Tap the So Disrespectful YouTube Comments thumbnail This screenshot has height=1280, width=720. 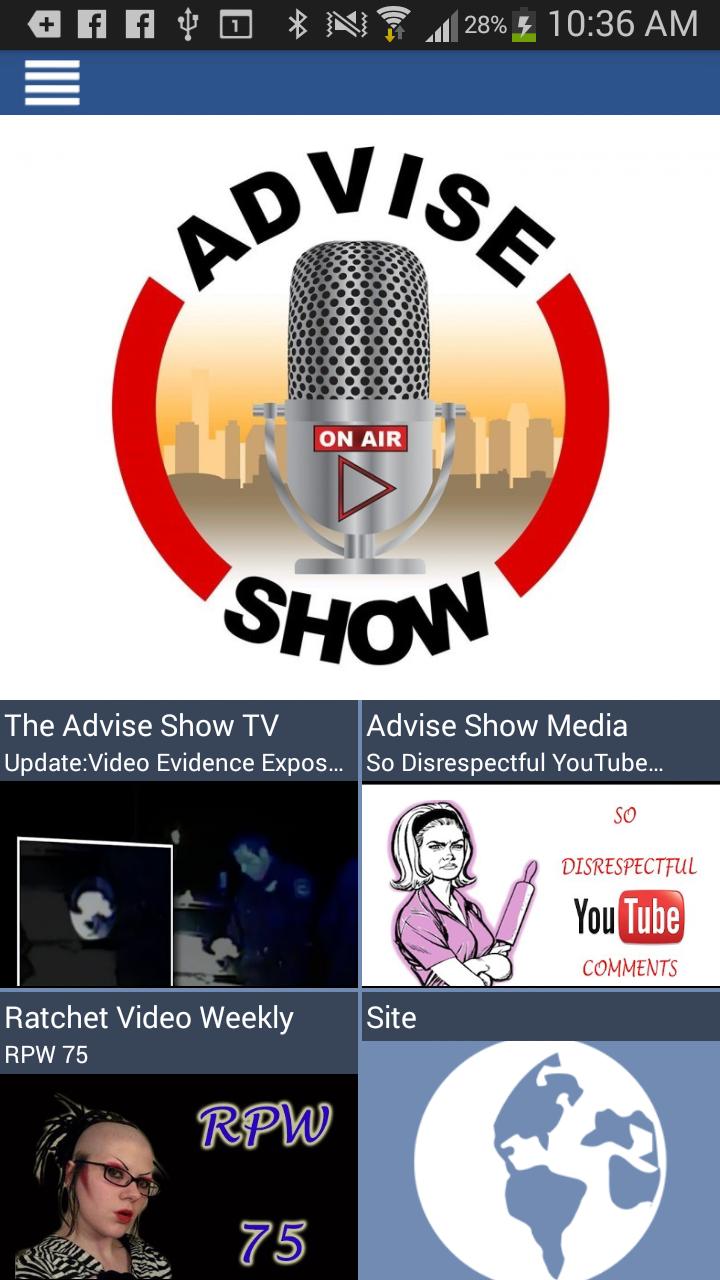[x=540, y=884]
